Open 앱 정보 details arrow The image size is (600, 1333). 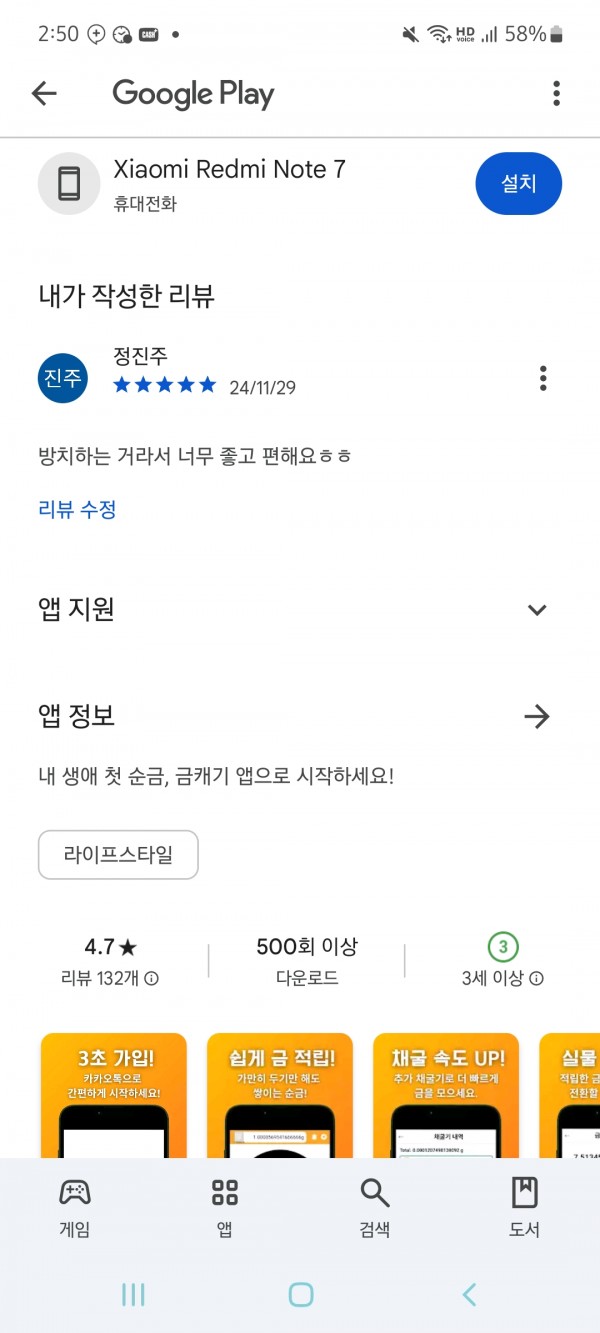[537, 716]
